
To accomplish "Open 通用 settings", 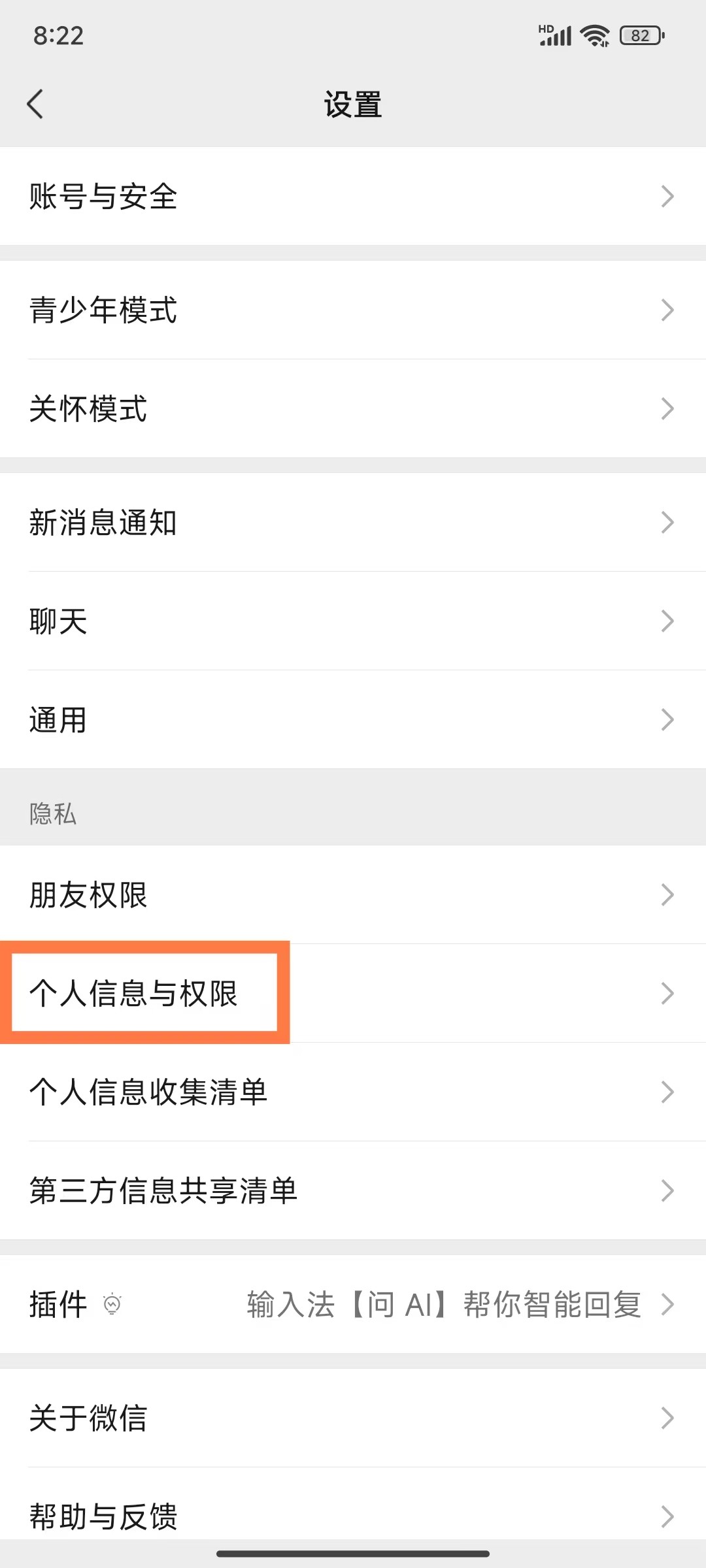I will pyautogui.click(x=353, y=719).
